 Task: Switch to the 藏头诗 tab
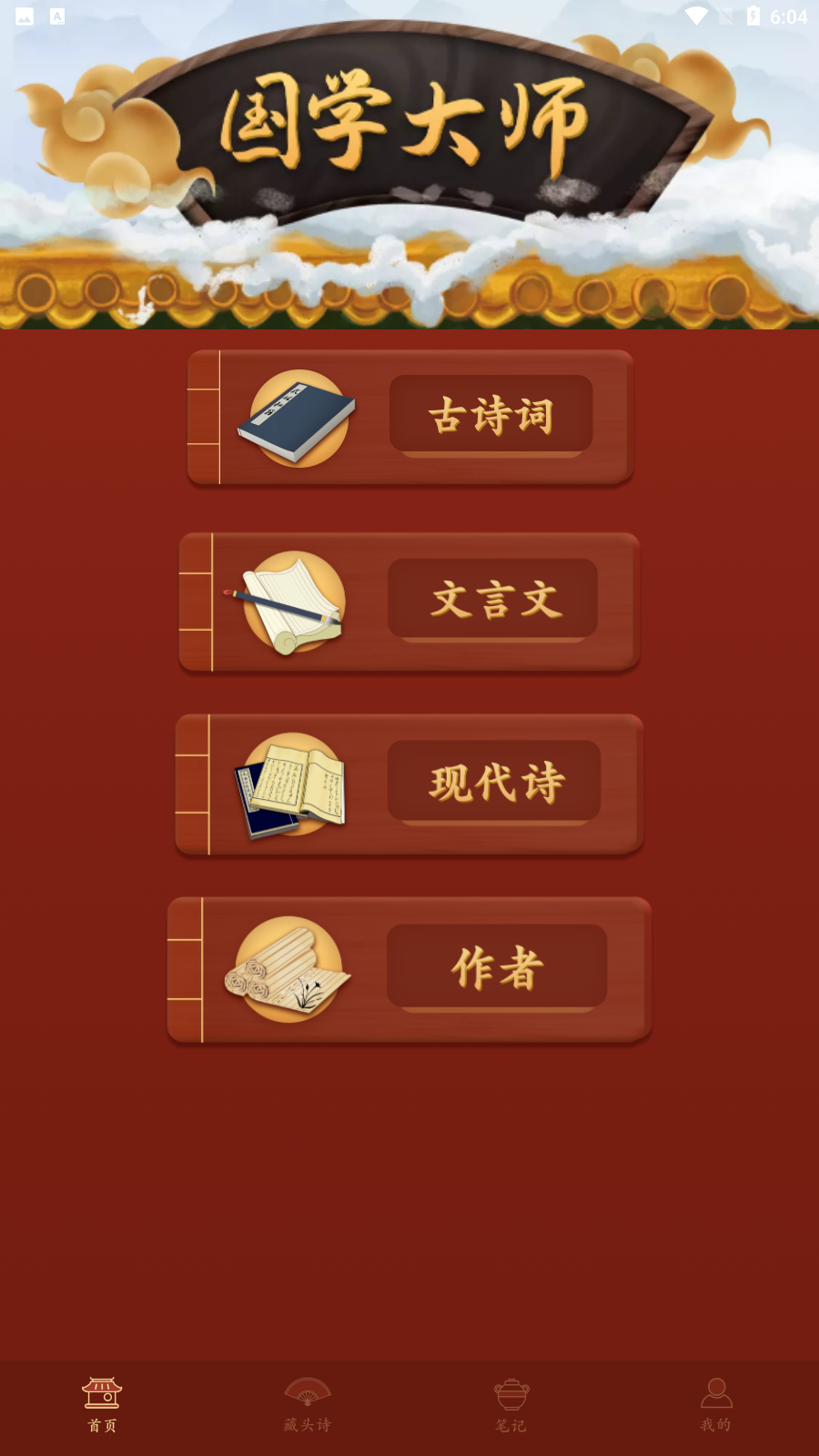click(308, 1405)
